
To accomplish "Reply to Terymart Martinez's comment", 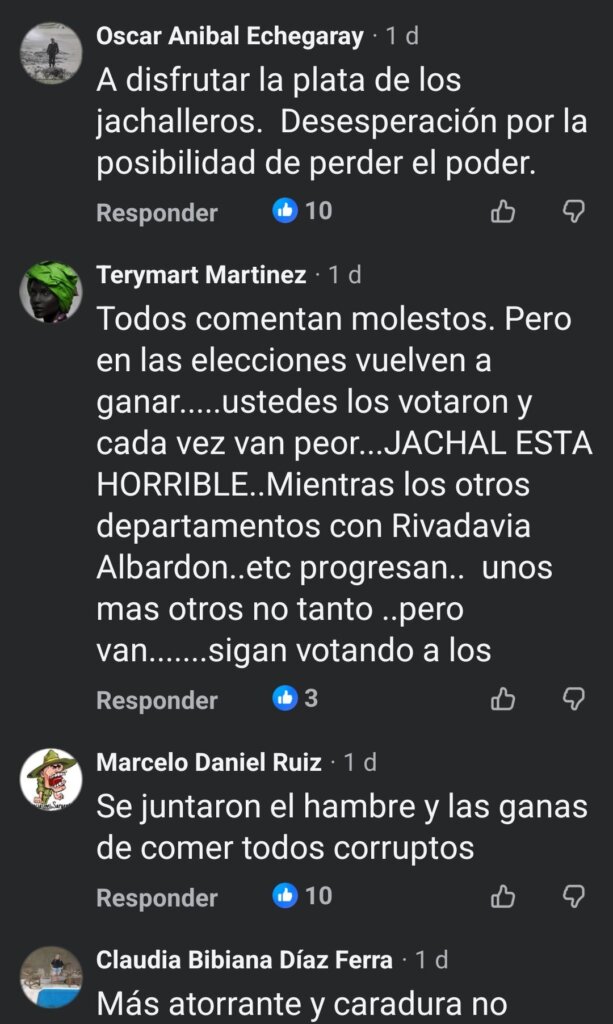I will 156,700.
